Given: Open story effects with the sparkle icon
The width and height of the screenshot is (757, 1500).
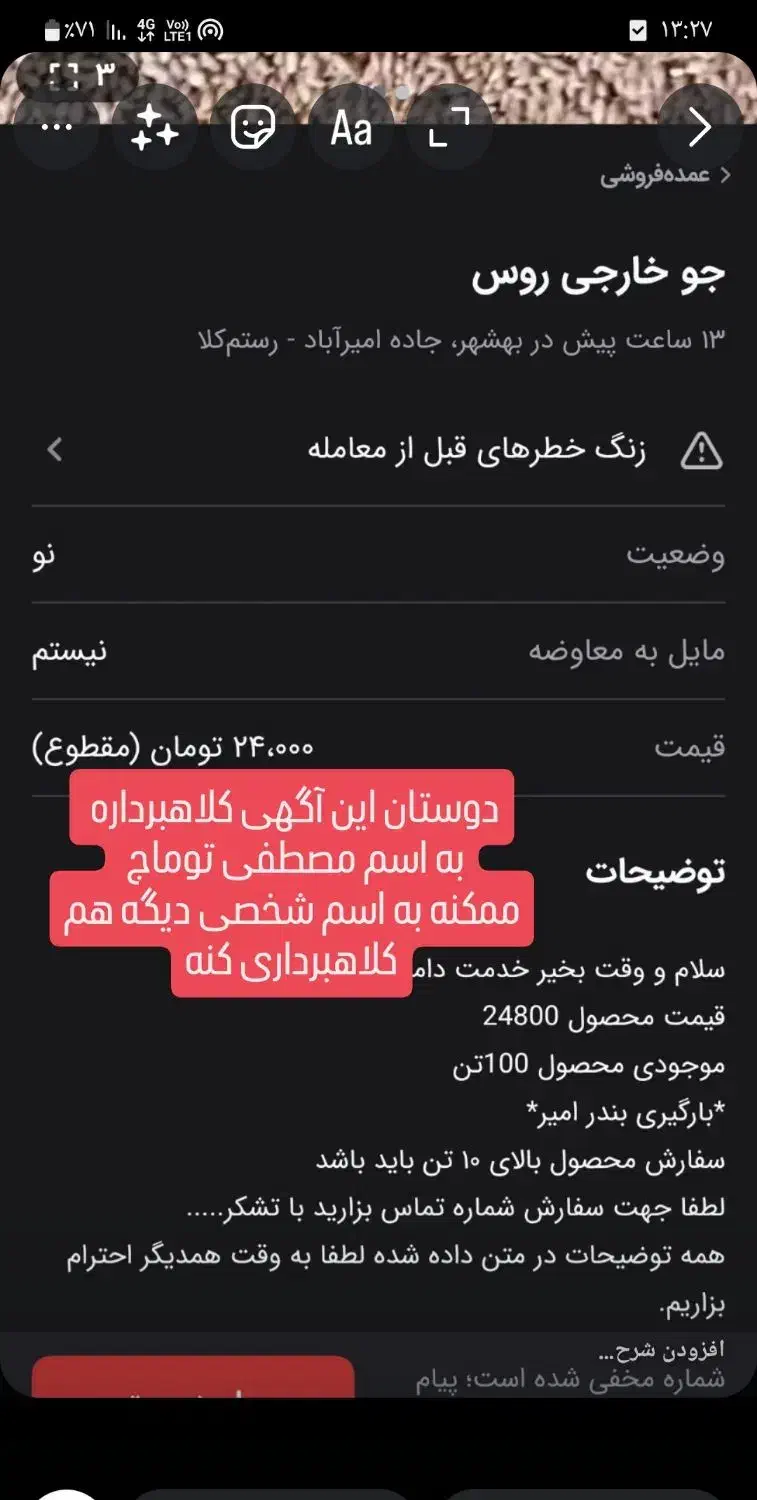Looking at the screenshot, I should tap(155, 128).
